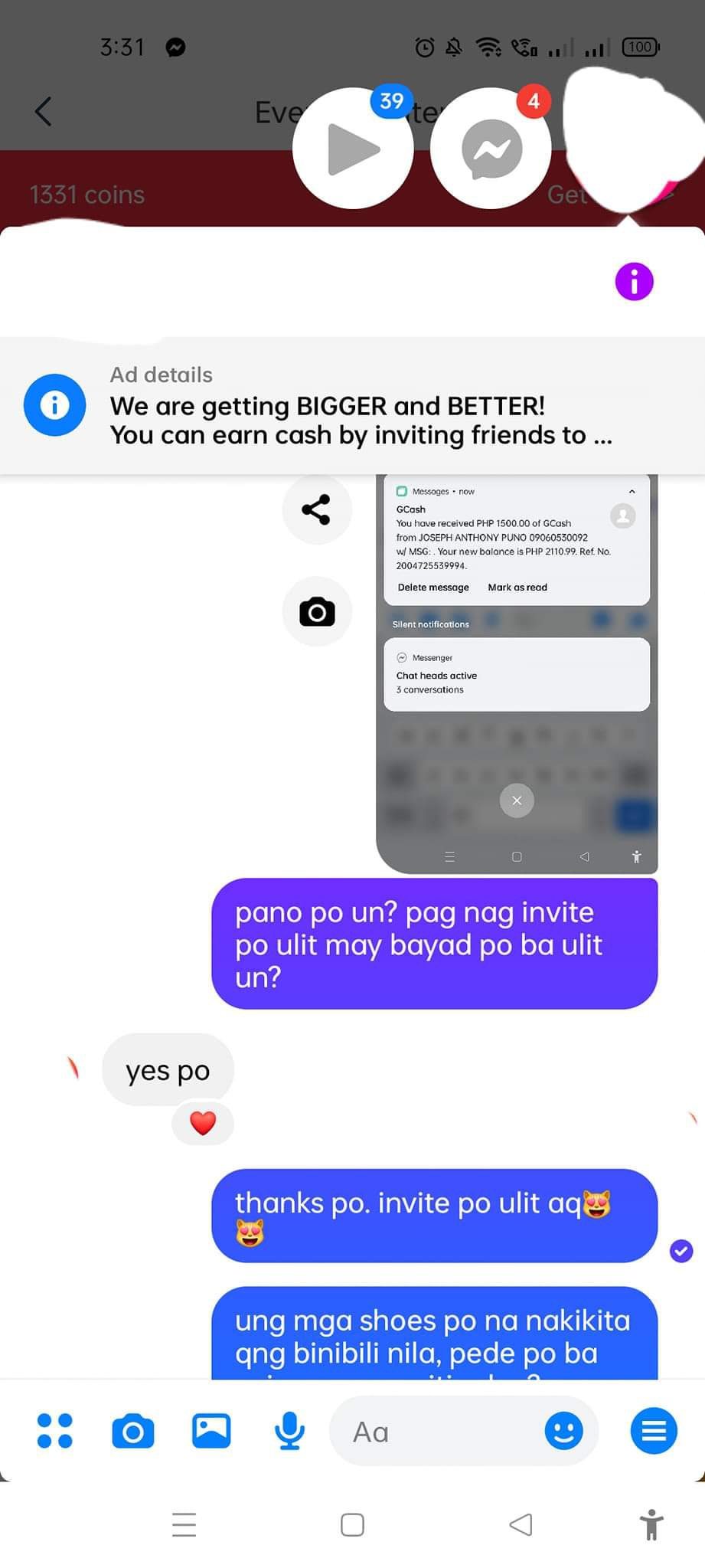
Task: Go back with the top-left arrow
Action: [x=44, y=112]
